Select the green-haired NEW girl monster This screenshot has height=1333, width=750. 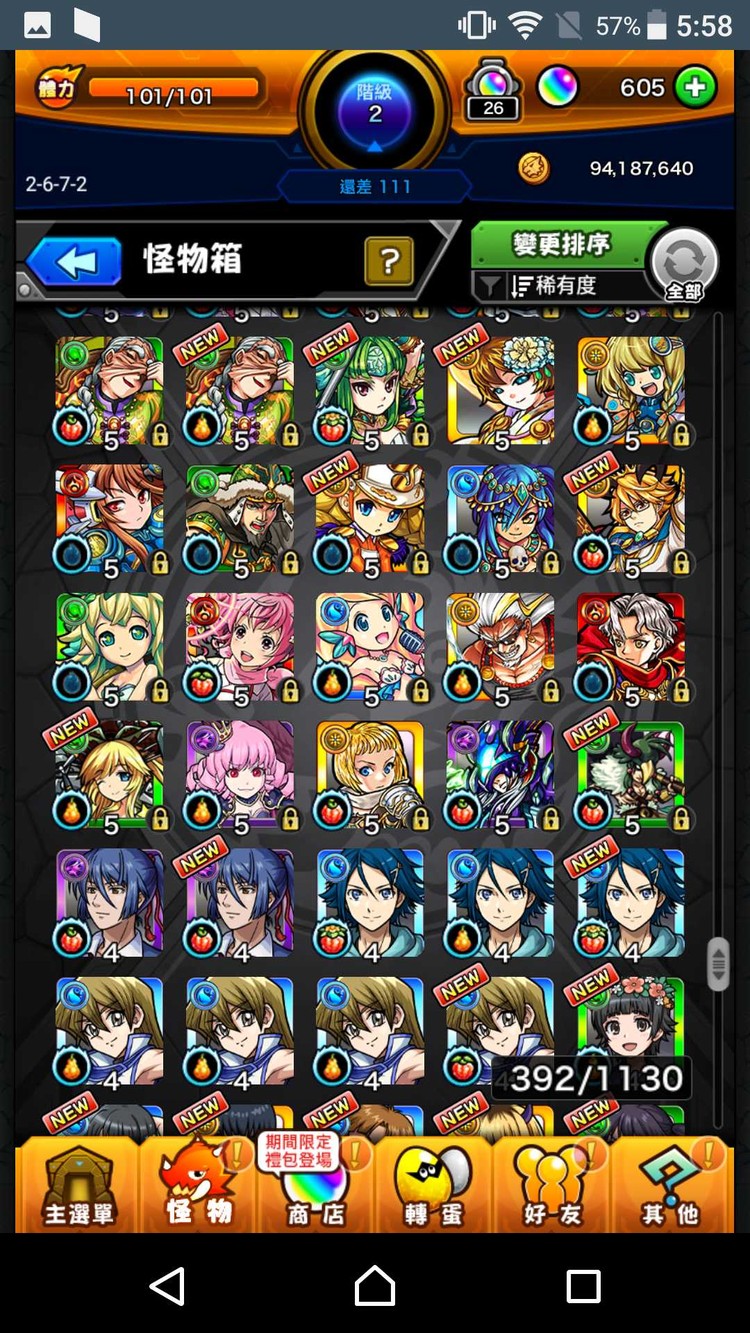pos(370,390)
